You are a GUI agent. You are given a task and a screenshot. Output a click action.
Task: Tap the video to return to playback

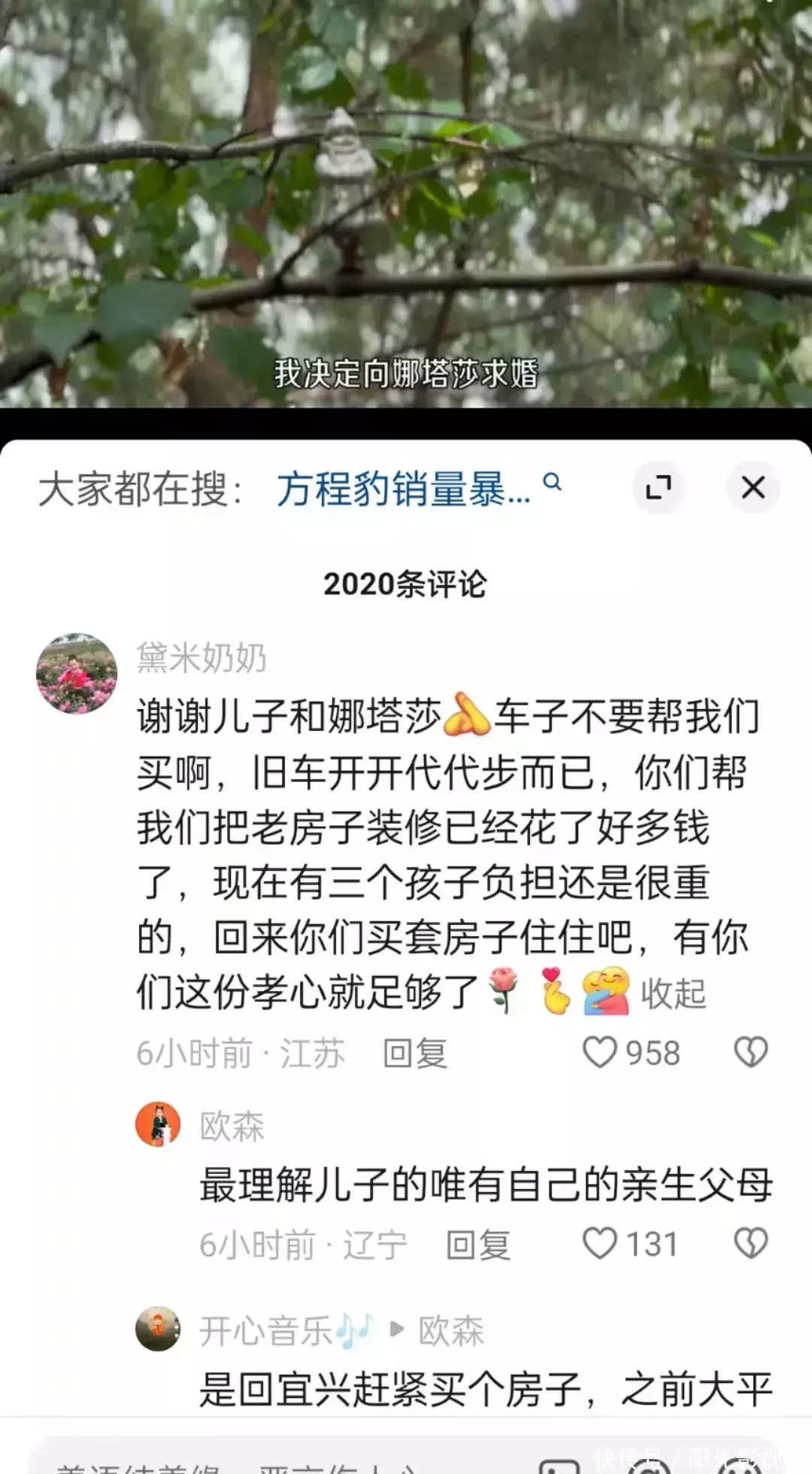click(x=406, y=203)
